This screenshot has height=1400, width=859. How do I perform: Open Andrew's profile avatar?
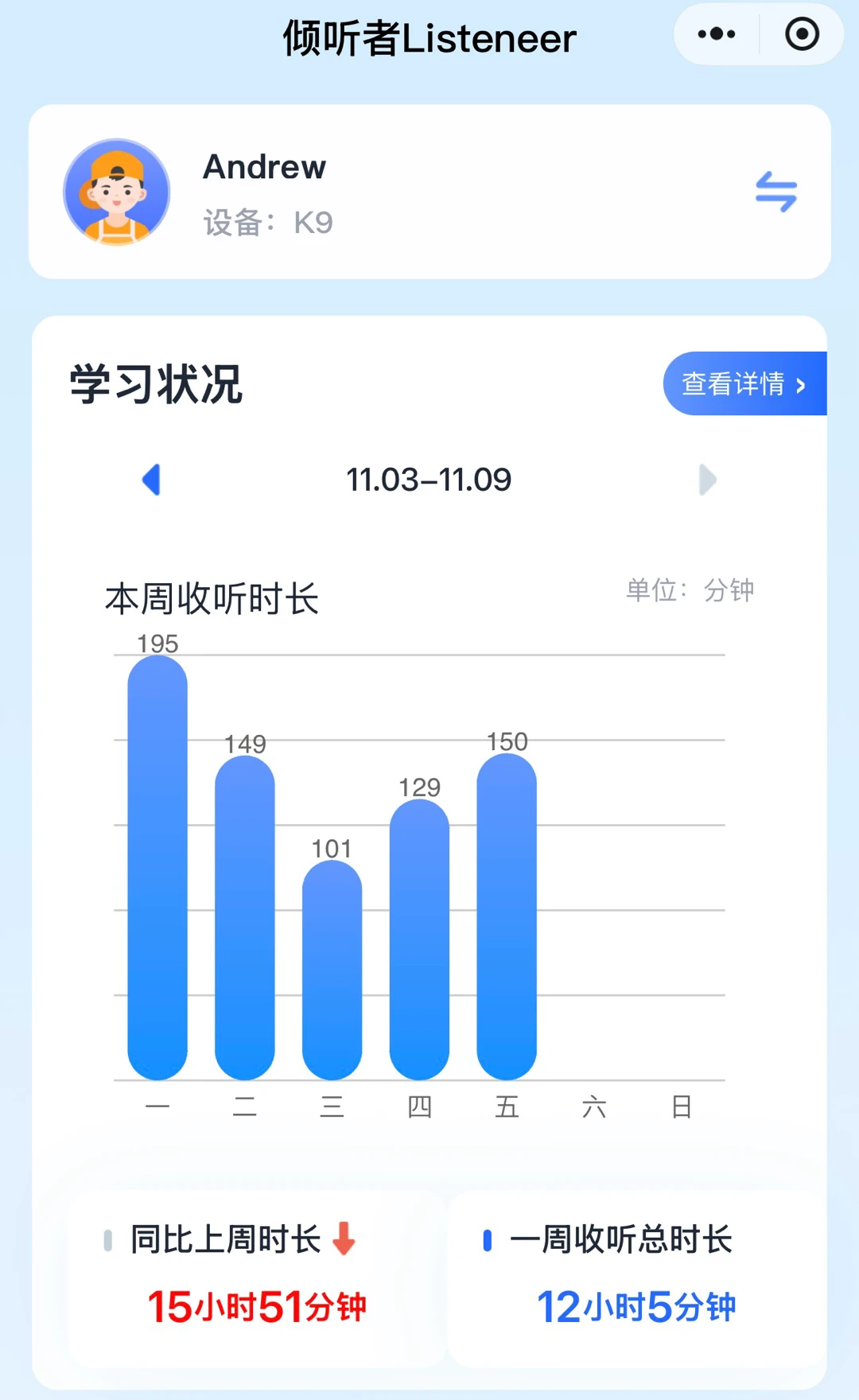pyautogui.click(x=117, y=192)
